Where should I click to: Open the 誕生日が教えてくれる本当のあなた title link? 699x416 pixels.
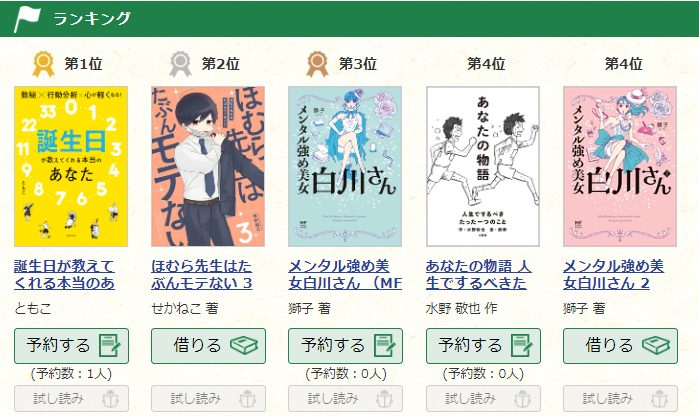tap(65, 275)
